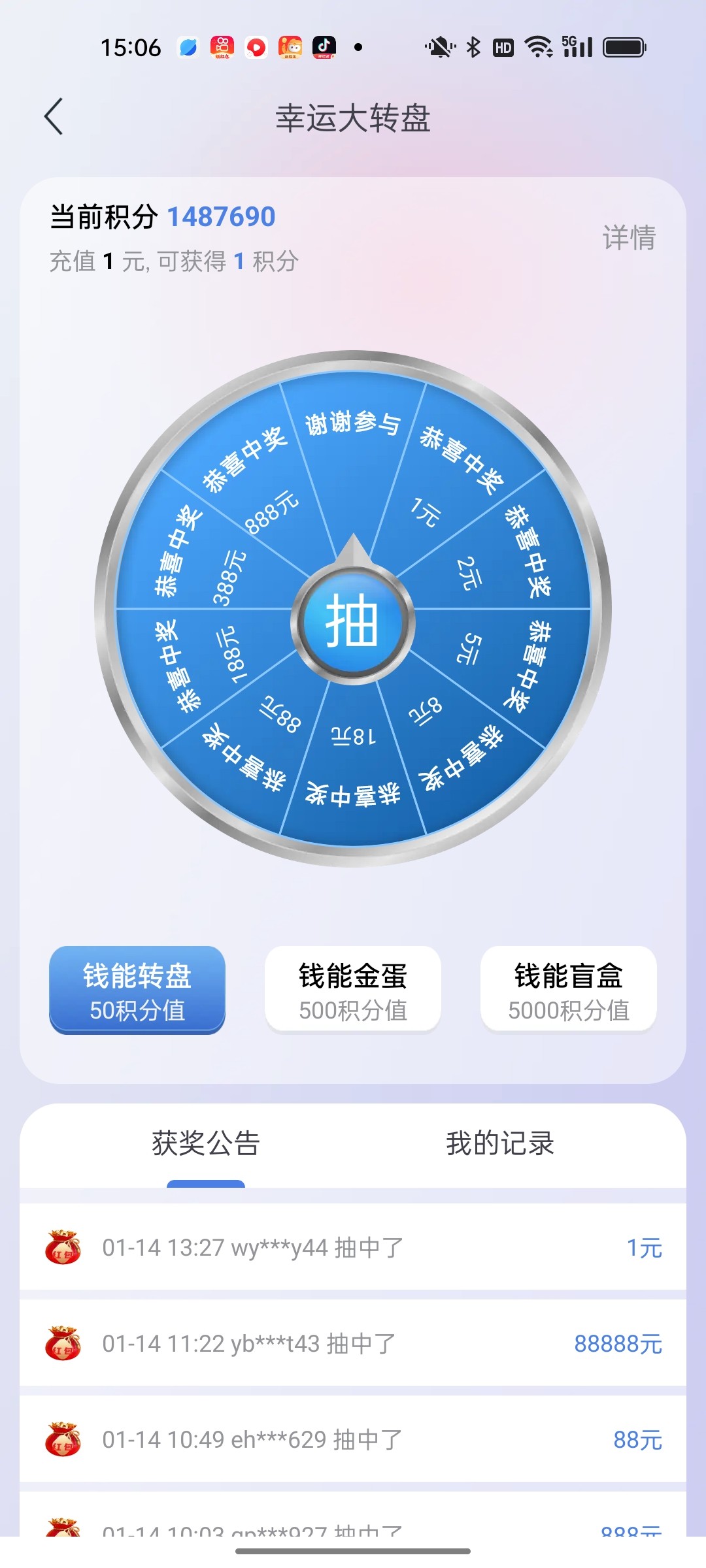The width and height of the screenshot is (706, 1568).
Task: Tap the back arrow icon
Action: coord(54,116)
